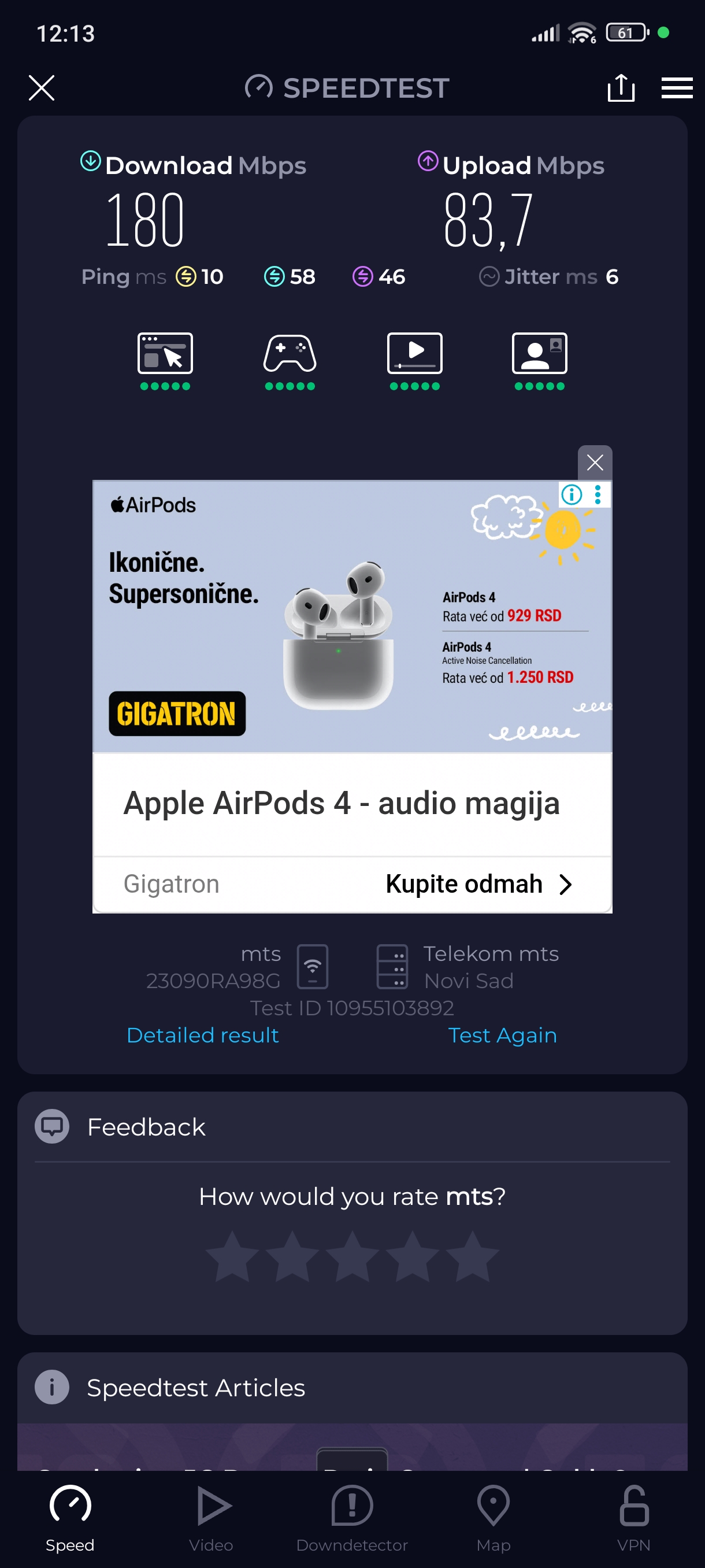Image resolution: width=705 pixels, height=1568 pixels.
Task: Open the web browsing experience rating
Action: [x=165, y=360]
